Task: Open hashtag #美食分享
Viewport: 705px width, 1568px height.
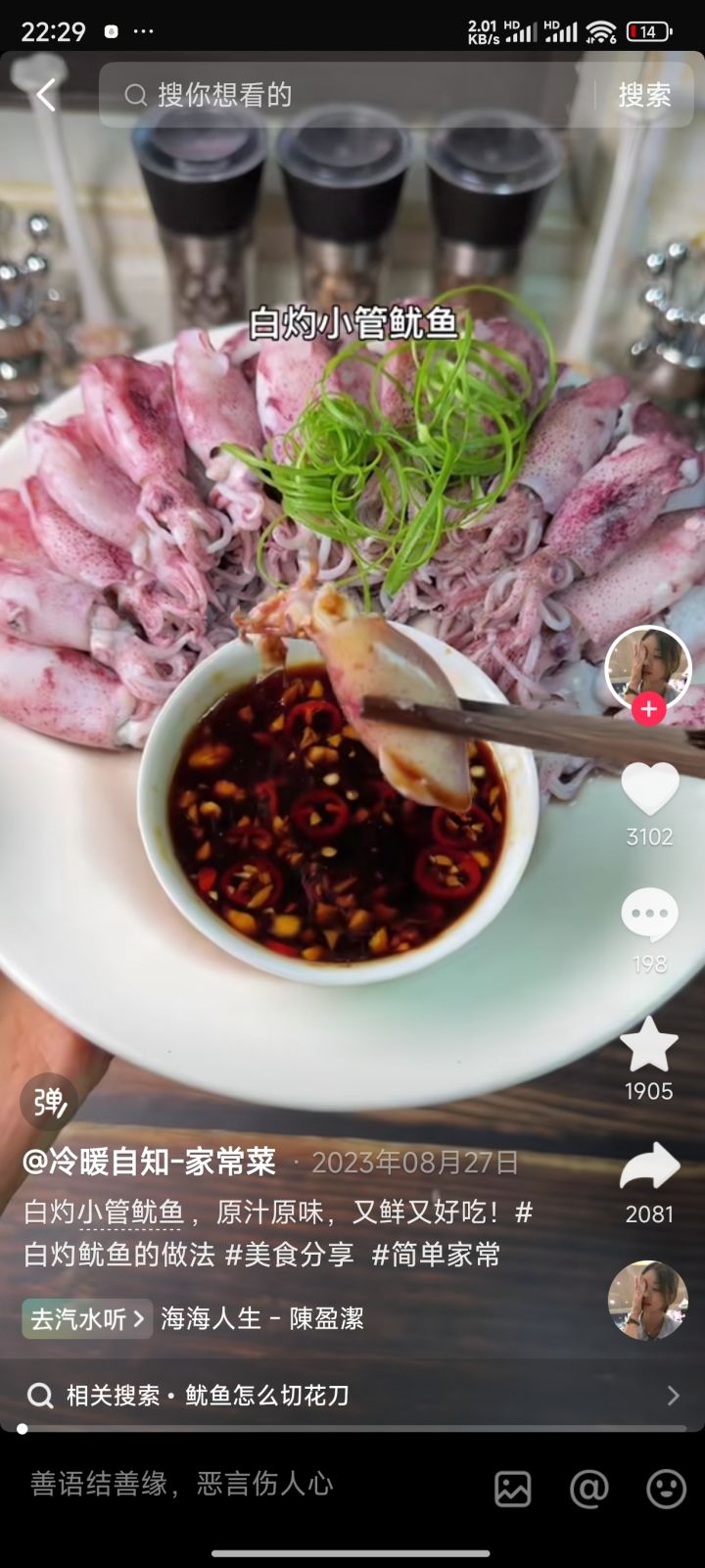Action: (x=289, y=1255)
